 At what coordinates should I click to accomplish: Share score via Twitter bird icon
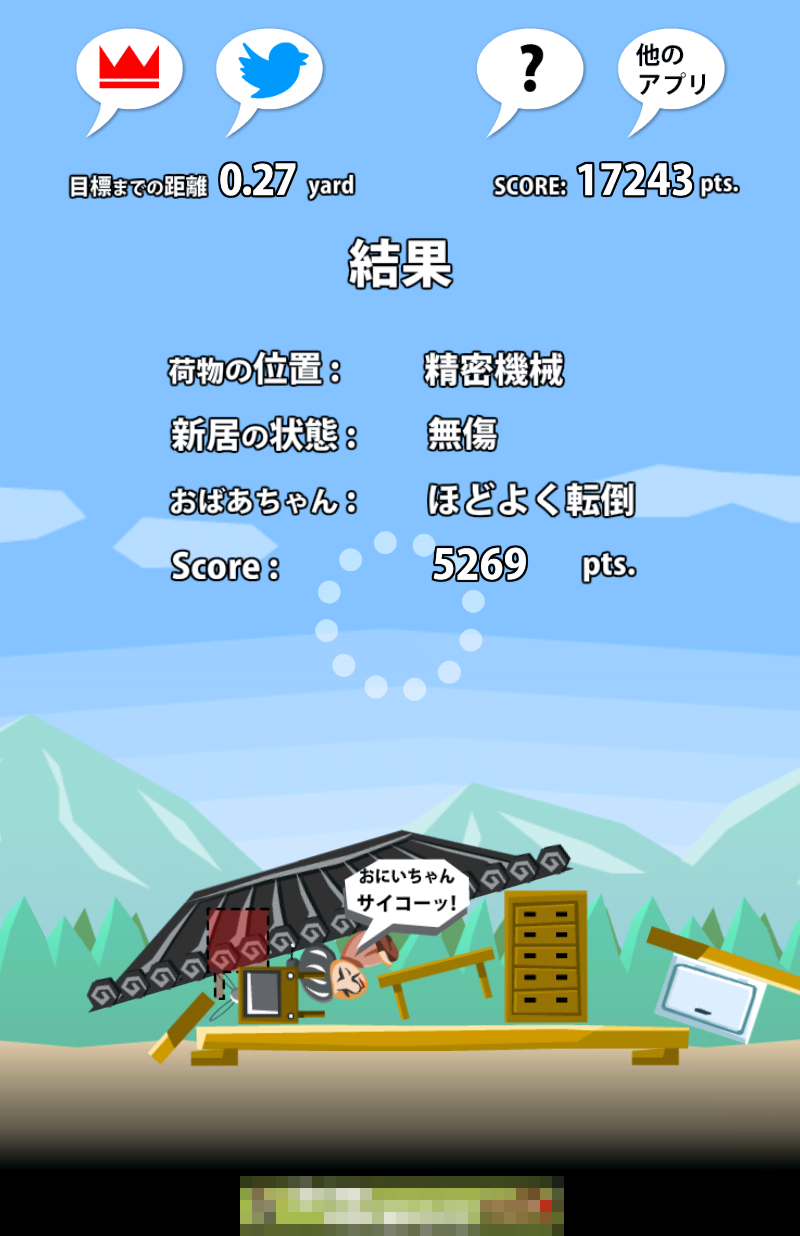pos(269,70)
